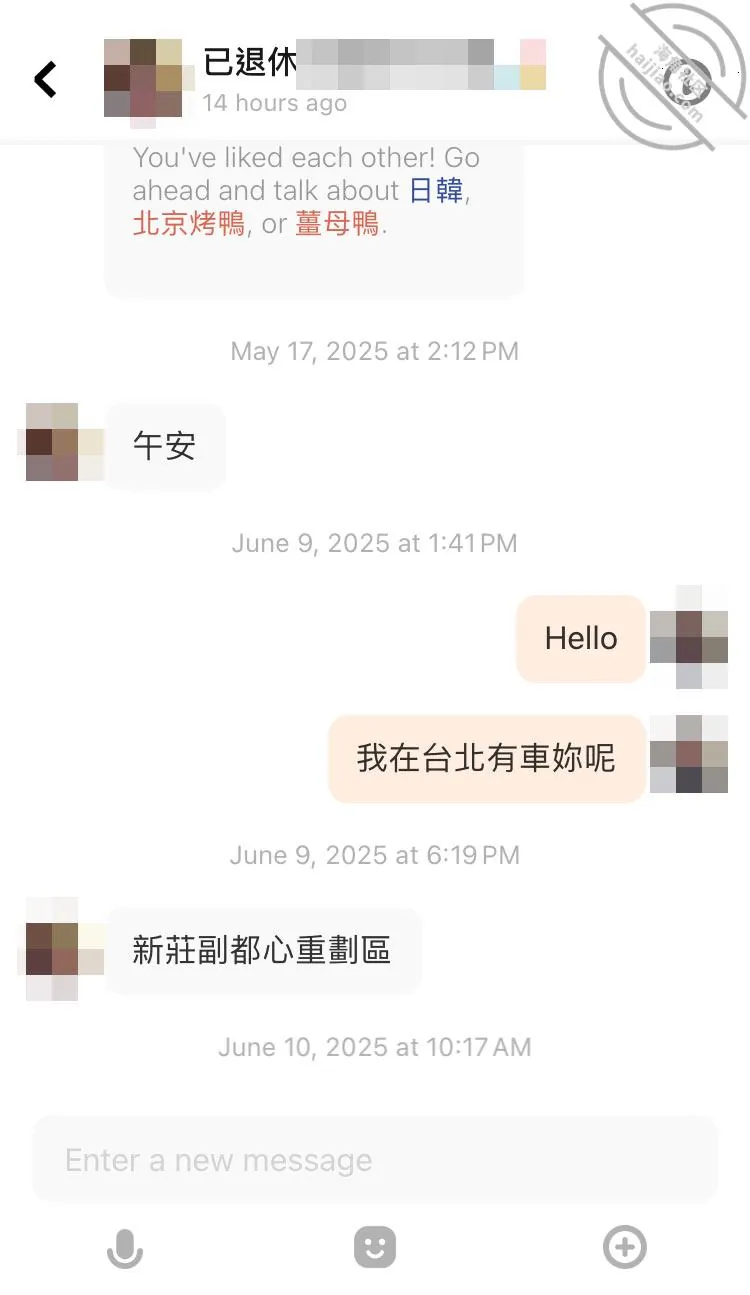Record a voice message with the microphone

[125, 1248]
